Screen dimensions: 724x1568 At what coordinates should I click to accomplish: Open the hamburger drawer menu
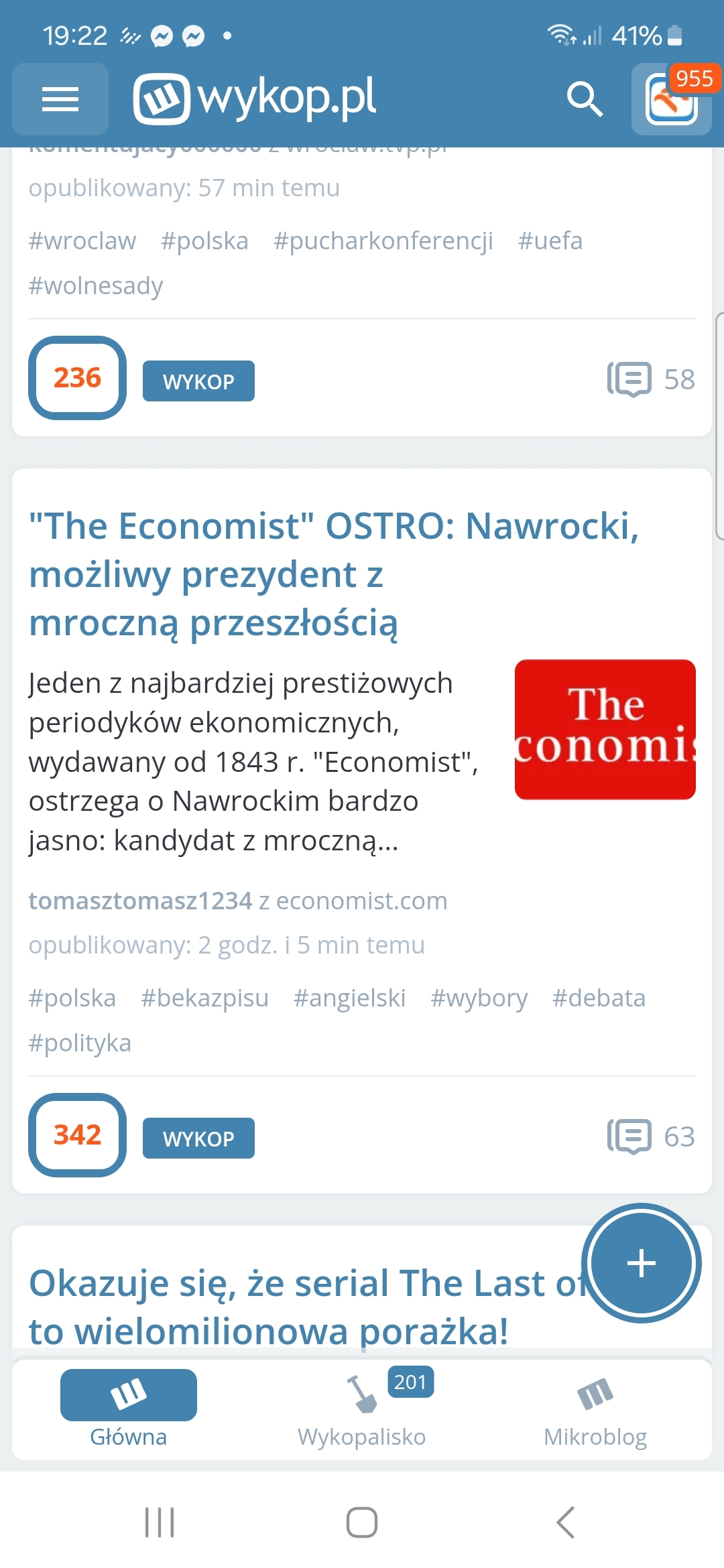60,100
